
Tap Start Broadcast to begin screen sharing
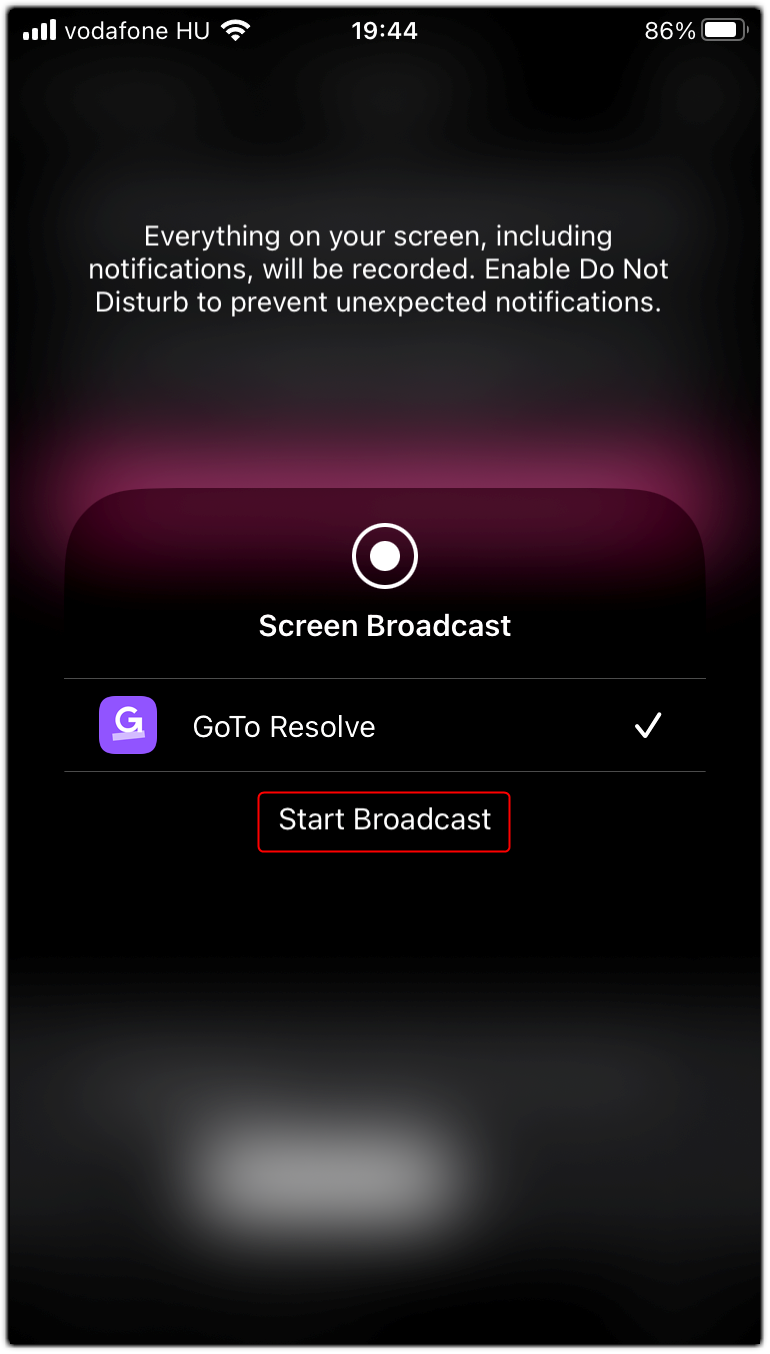(x=384, y=821)
